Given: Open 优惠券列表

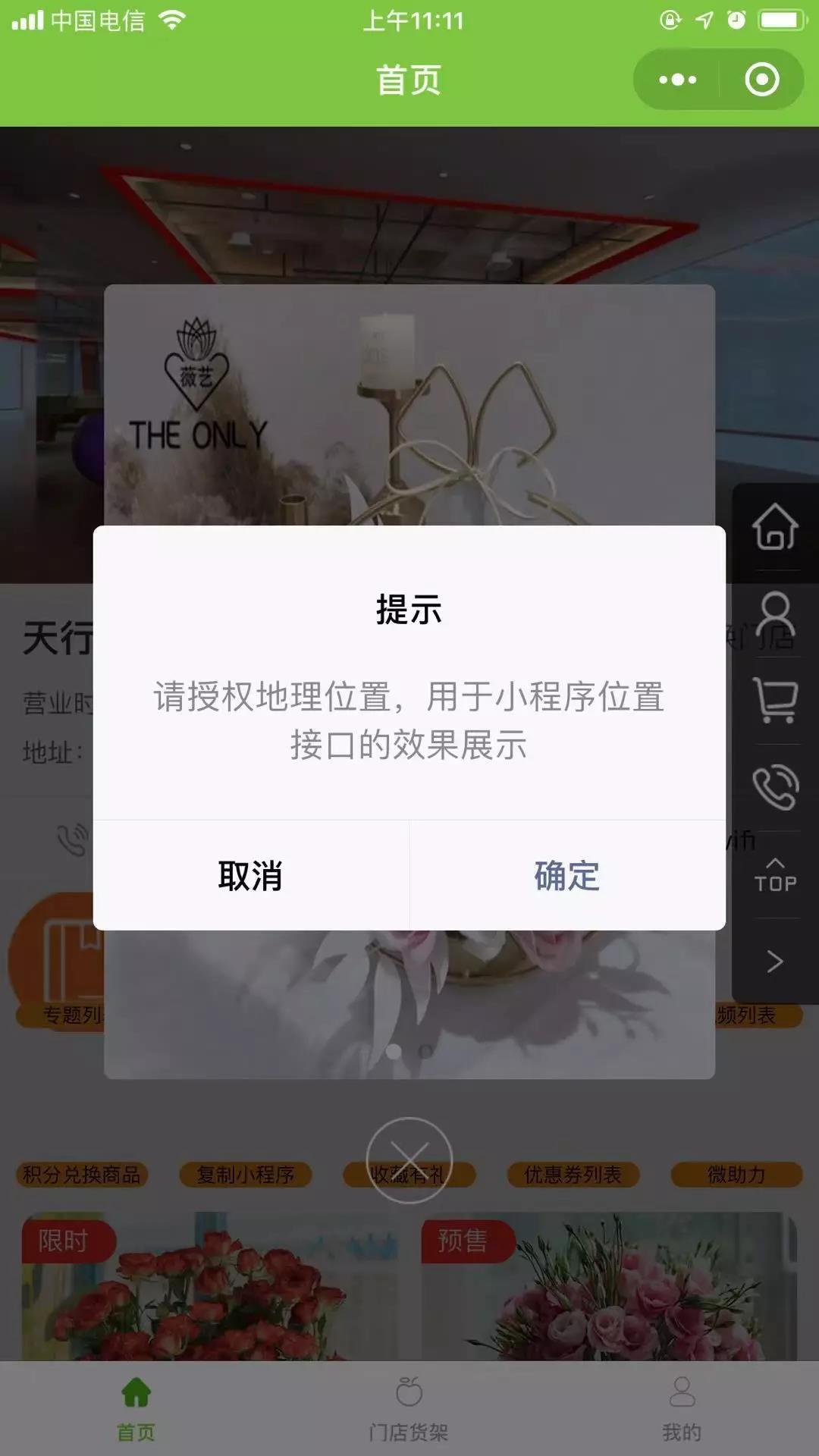Looking at the screenshot, I should pyautogui.click(x=573, y=1175).
